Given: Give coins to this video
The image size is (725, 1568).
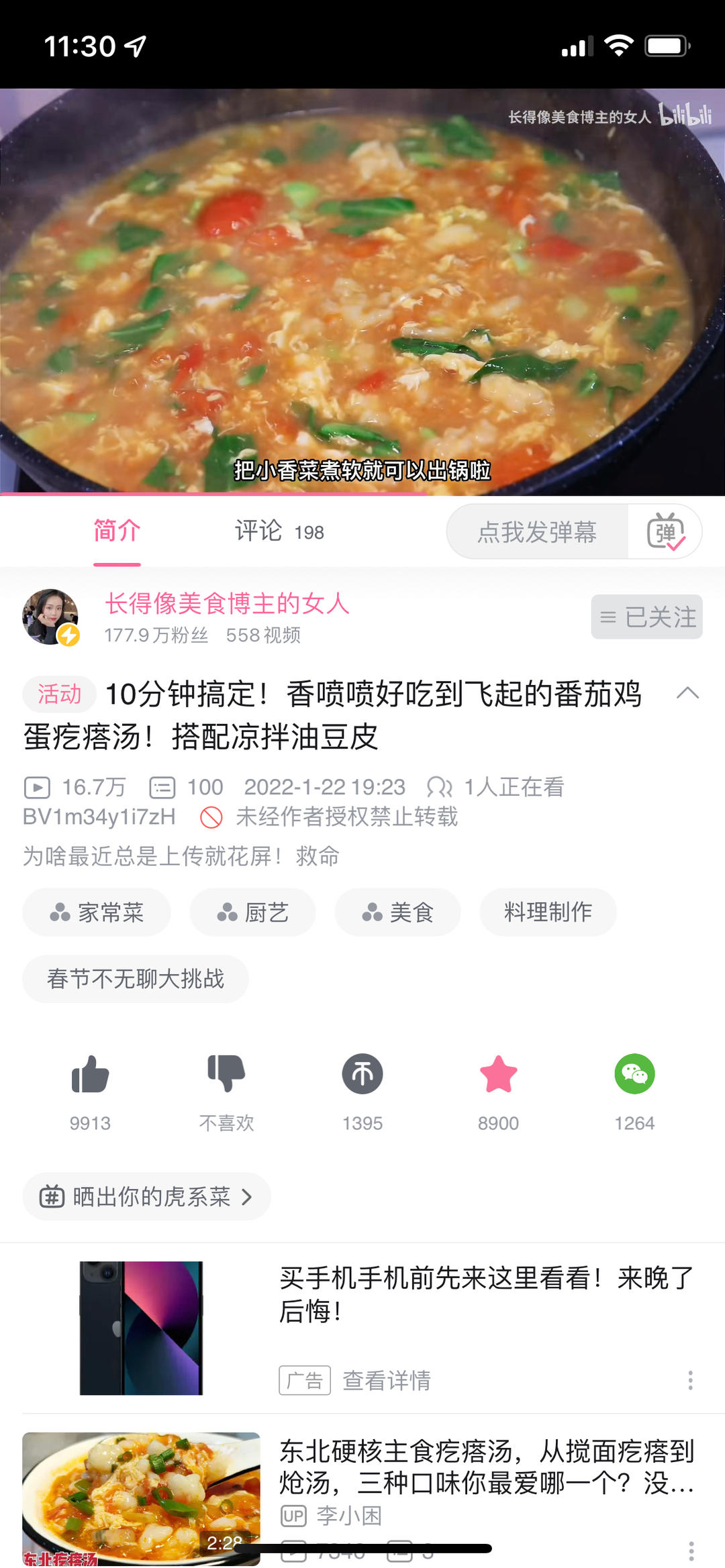Looking at the screenshot, I should point(362,1074).
